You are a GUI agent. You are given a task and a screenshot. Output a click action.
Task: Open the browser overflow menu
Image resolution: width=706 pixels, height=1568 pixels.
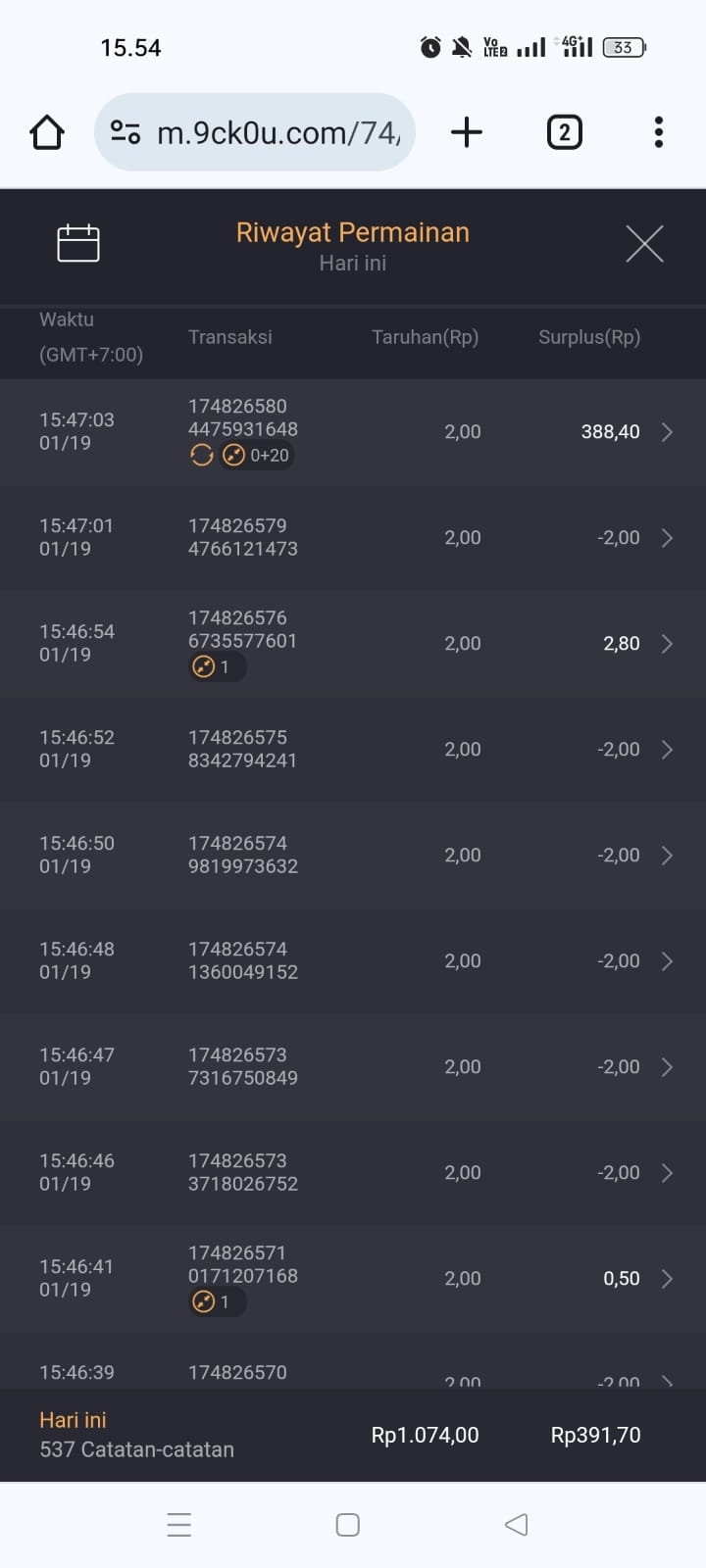tap(658, 132)
